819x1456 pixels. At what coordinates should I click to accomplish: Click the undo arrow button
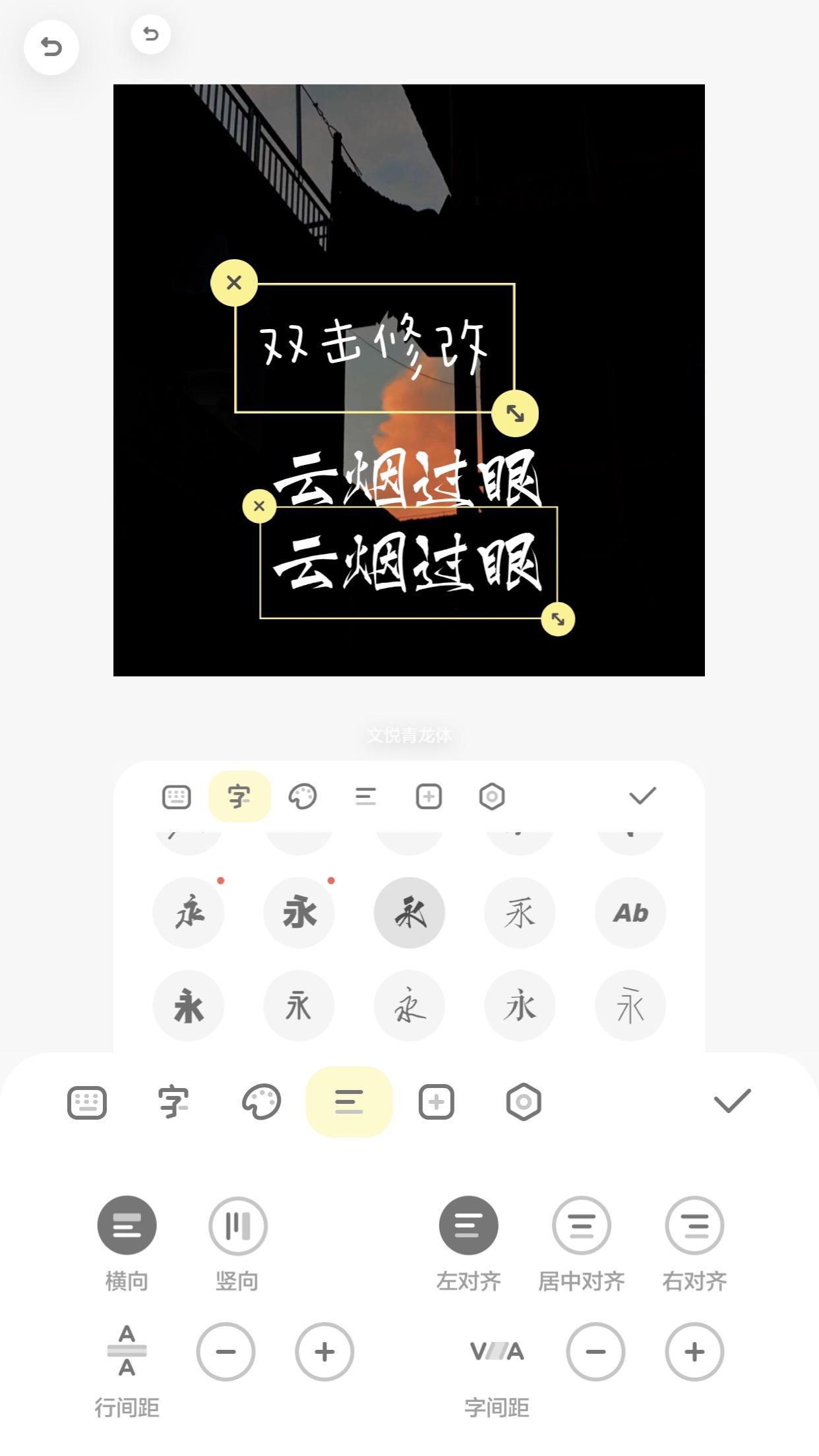(51, 47)
